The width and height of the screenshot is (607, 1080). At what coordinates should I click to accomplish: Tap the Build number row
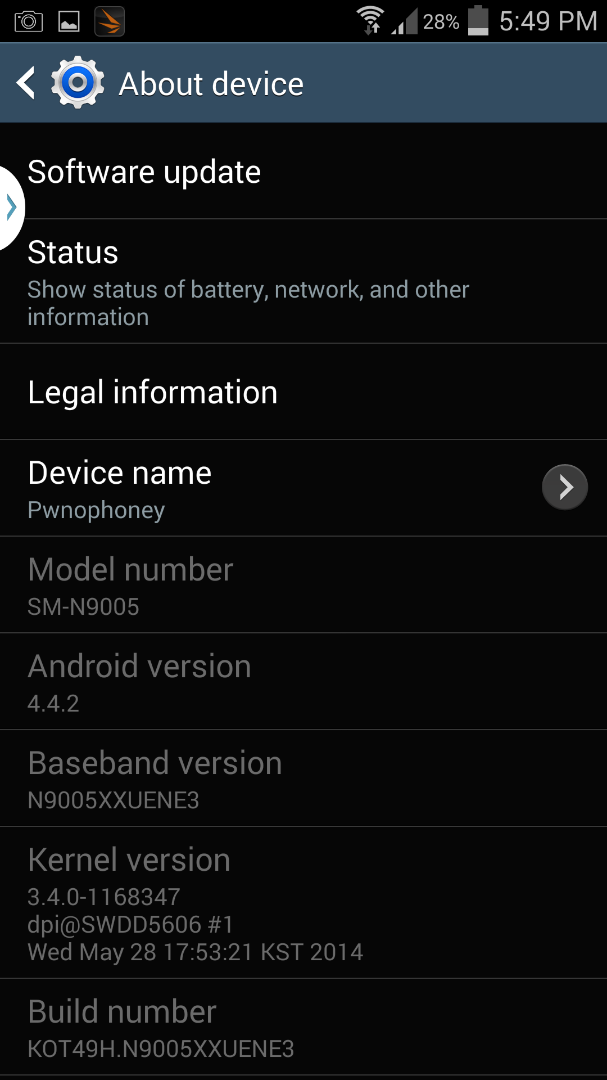pos(303,1027)
